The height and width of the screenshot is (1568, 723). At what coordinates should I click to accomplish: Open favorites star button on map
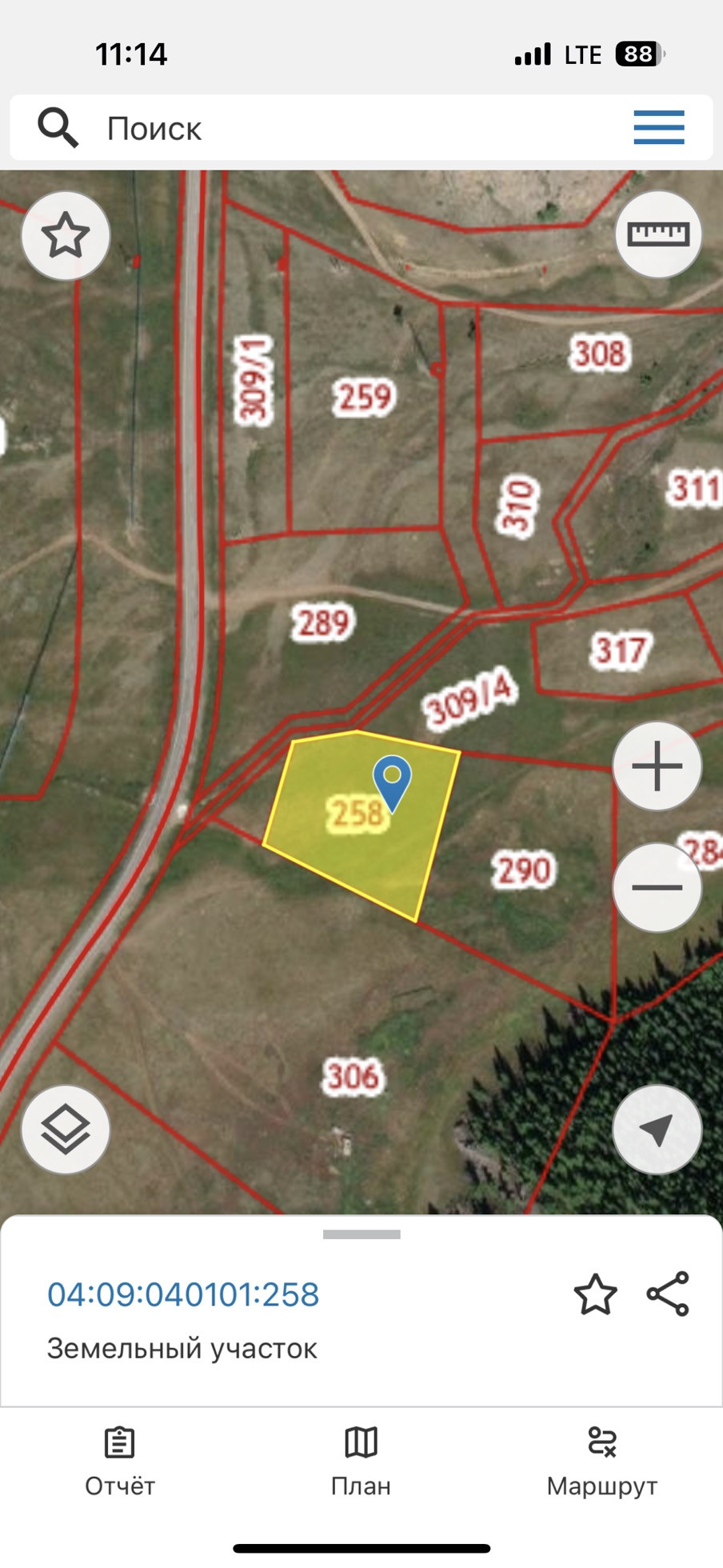66,236
